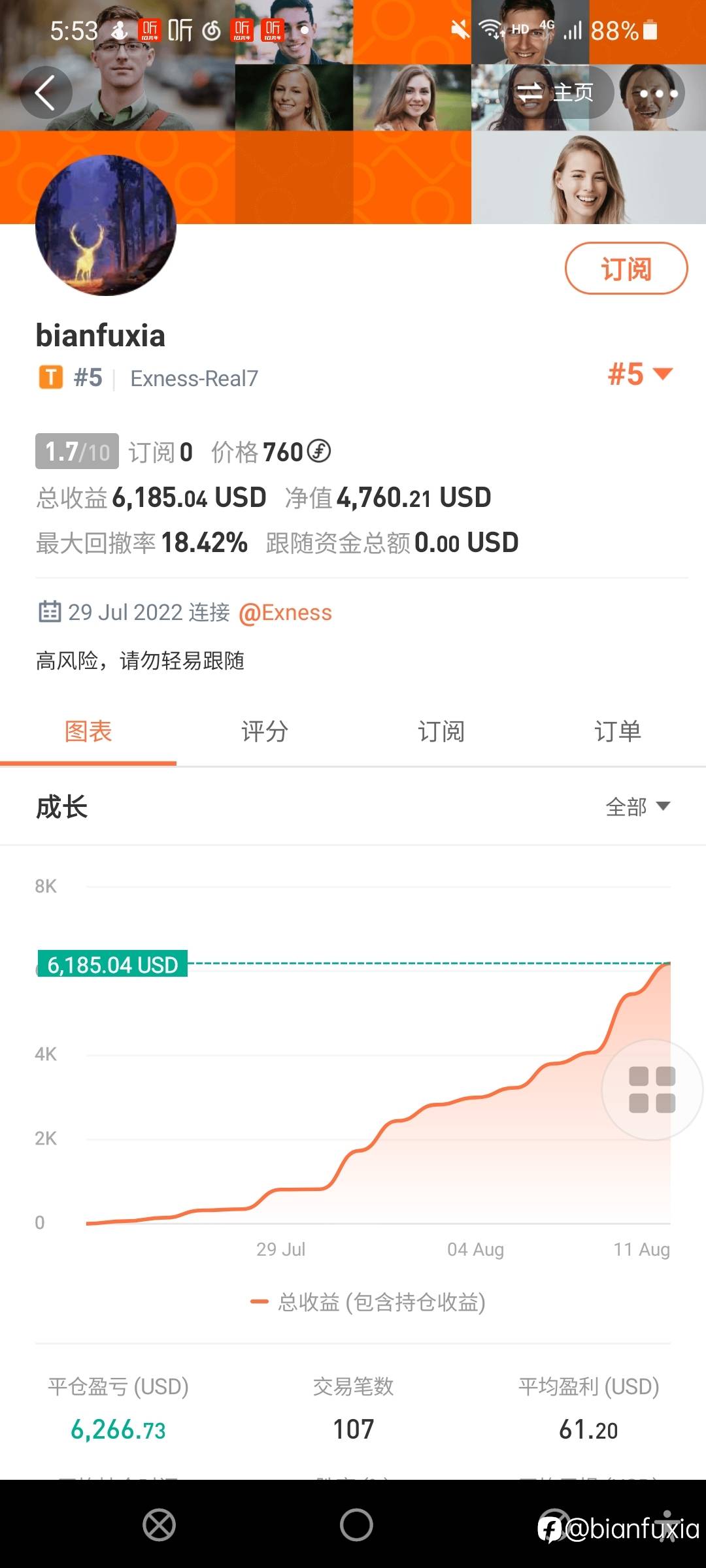The width and height of the screenshot is (706, 1568).
Task: Open the 全部 time range dropdown
Action: pos(638,807)
